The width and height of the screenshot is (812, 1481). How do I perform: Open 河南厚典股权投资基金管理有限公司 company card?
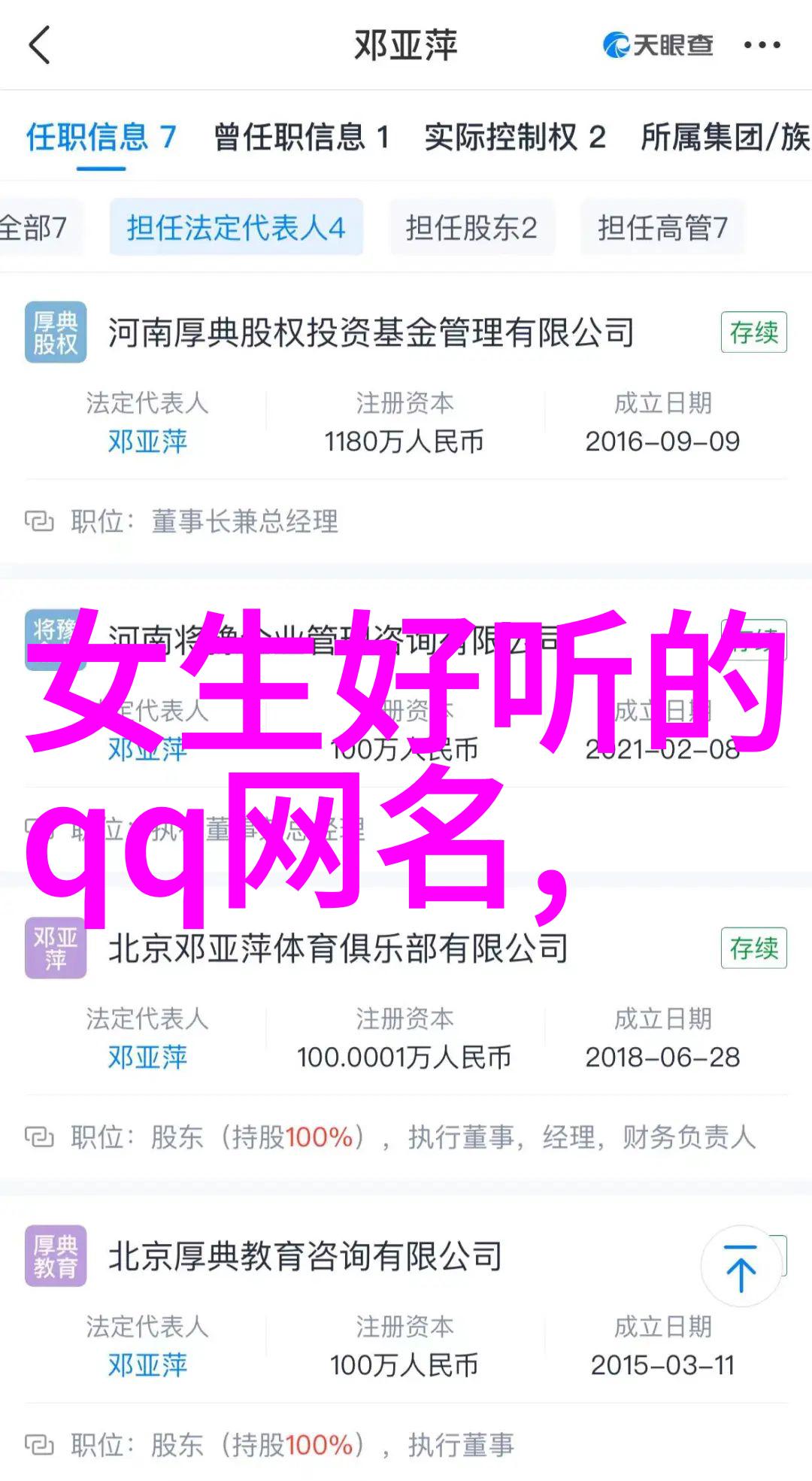tap(371, 332)
